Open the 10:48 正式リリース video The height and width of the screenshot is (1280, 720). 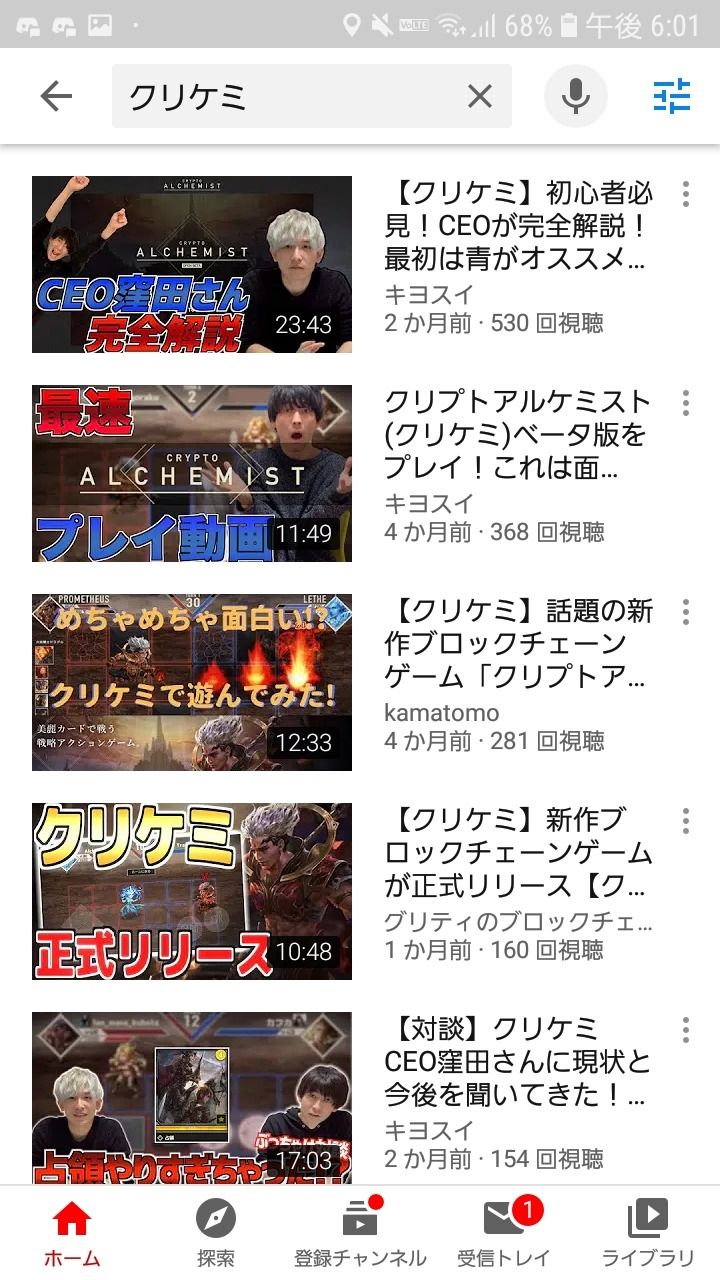coord(192,891)
